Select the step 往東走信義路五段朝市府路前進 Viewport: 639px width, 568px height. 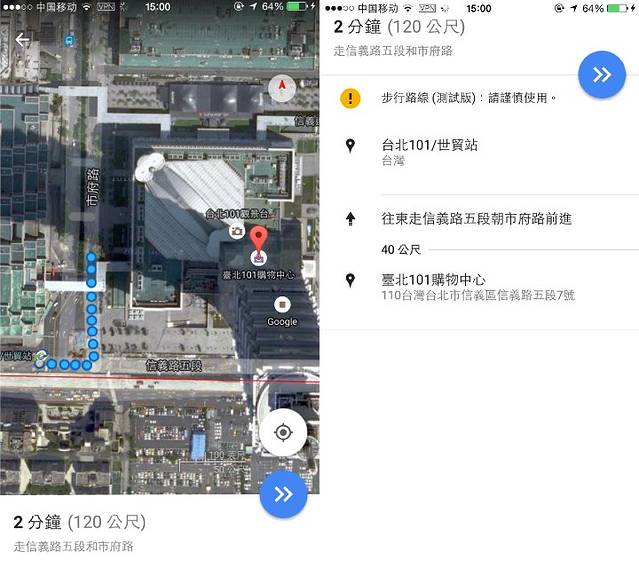coord(480,218)
